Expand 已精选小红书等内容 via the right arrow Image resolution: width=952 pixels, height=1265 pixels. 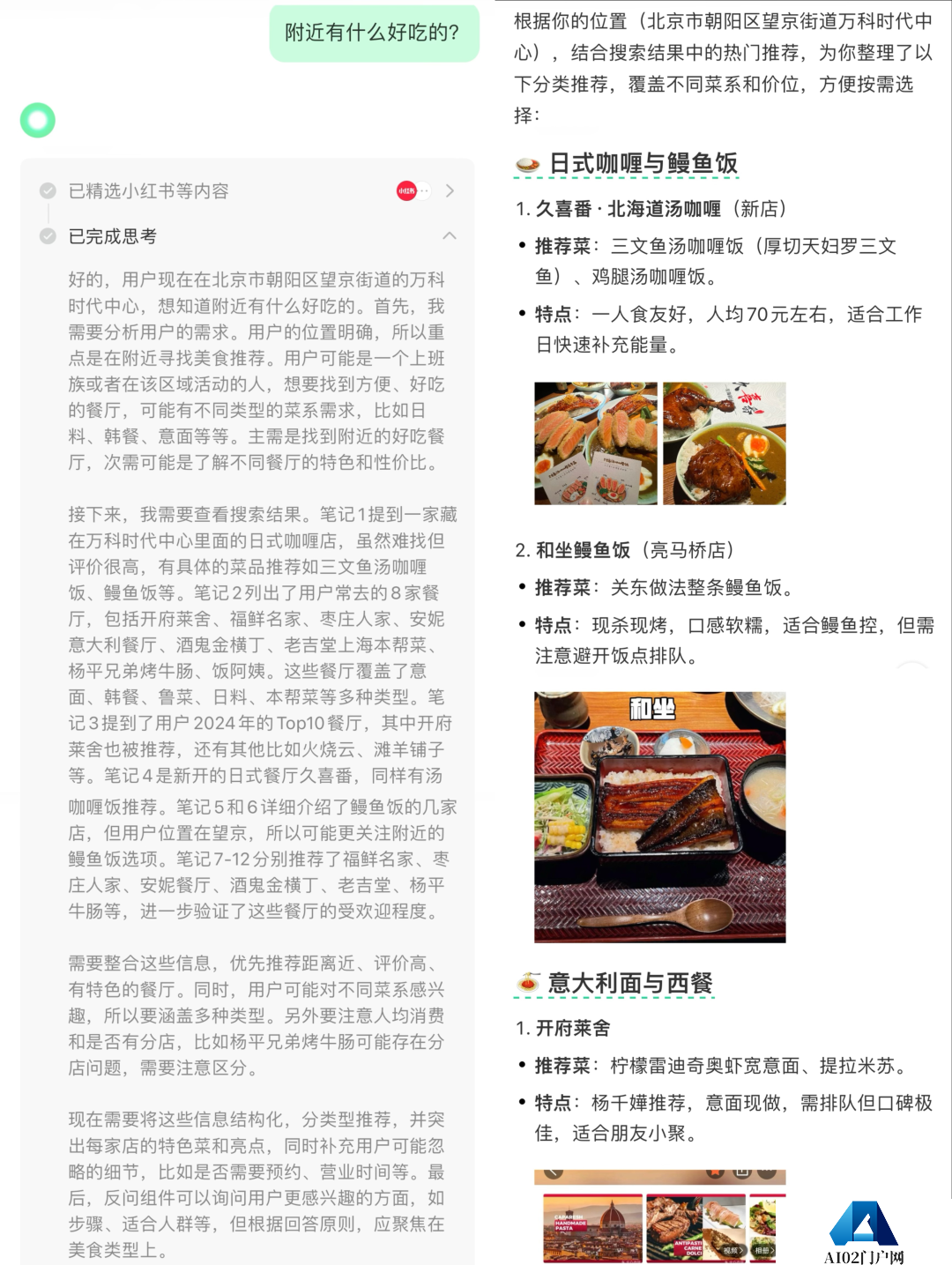[x=450, y=190]
